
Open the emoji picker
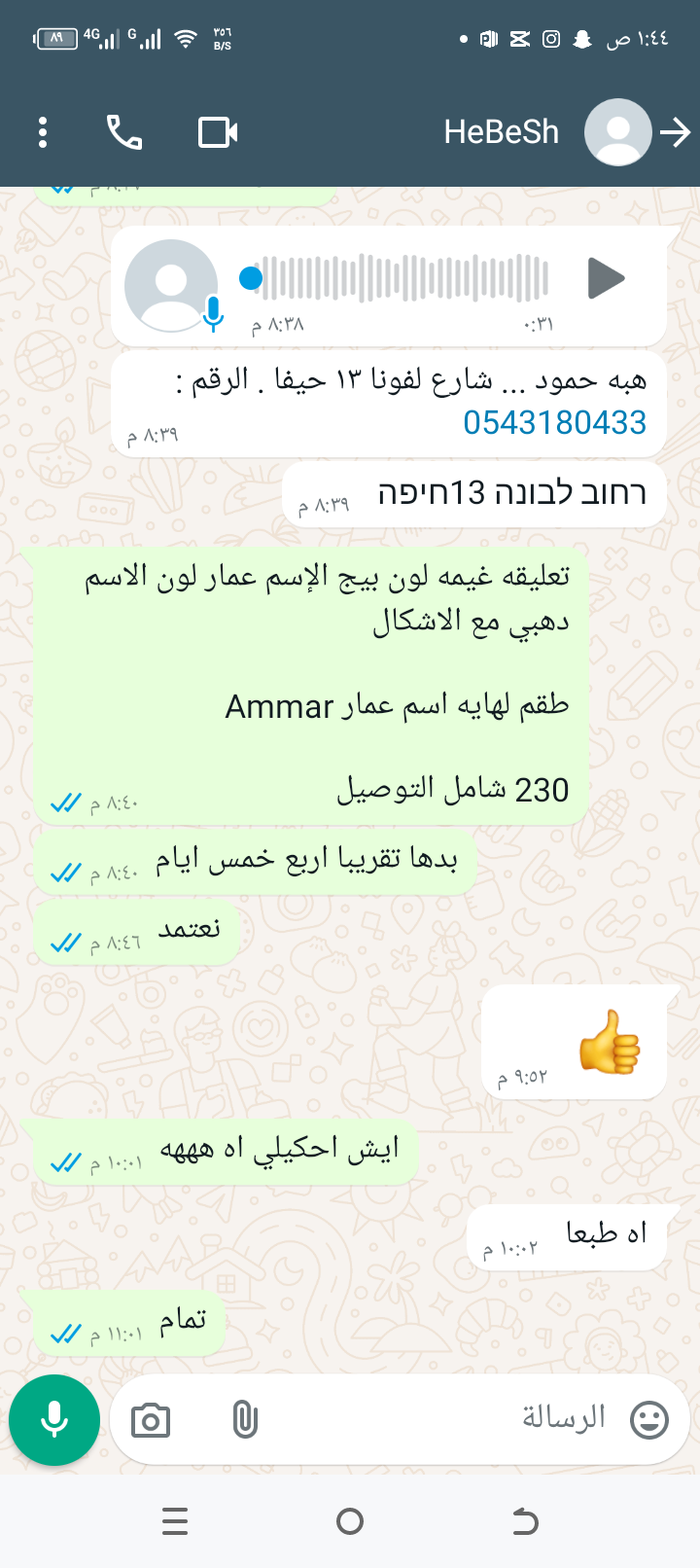[x=649, y=1420]
